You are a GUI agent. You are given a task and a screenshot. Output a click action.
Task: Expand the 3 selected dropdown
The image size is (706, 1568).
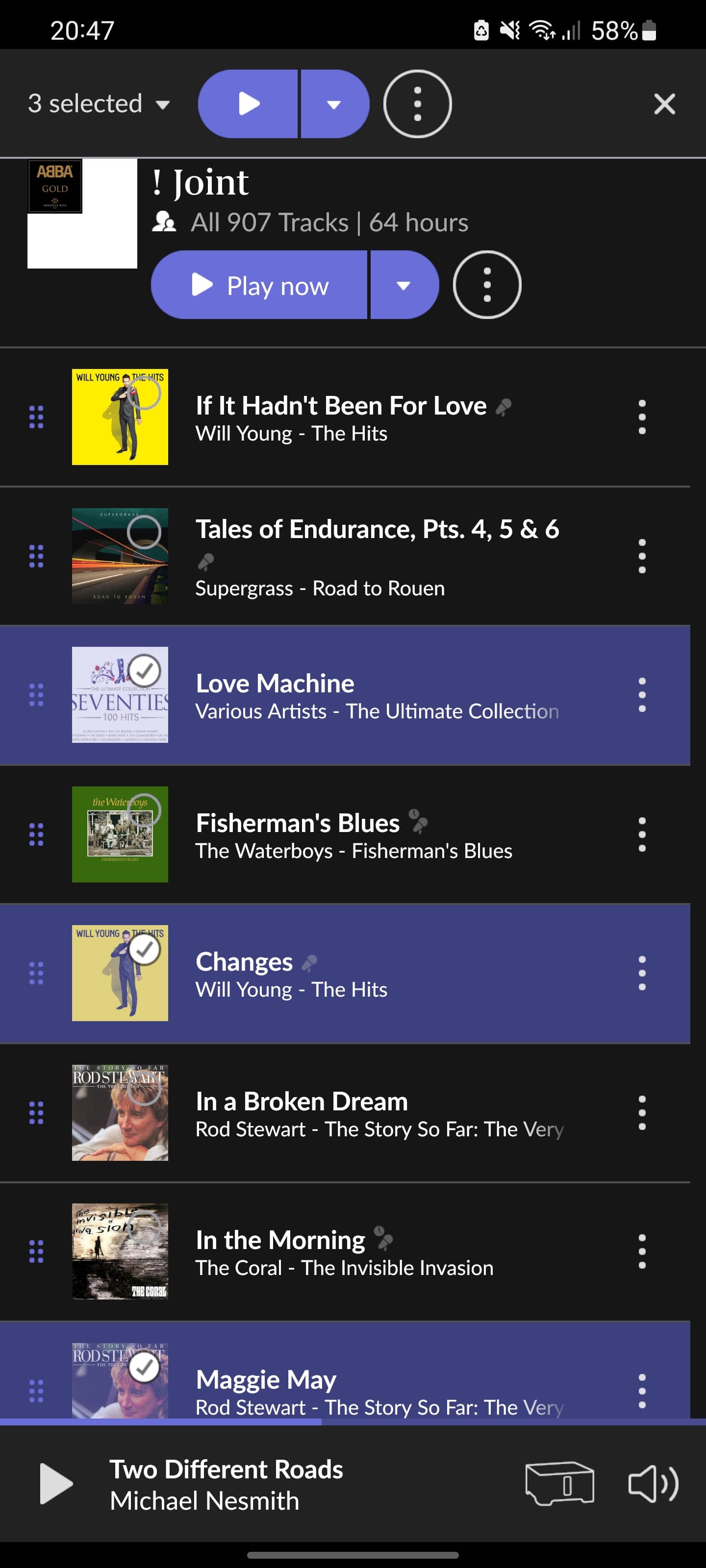[x=99, y=104]
